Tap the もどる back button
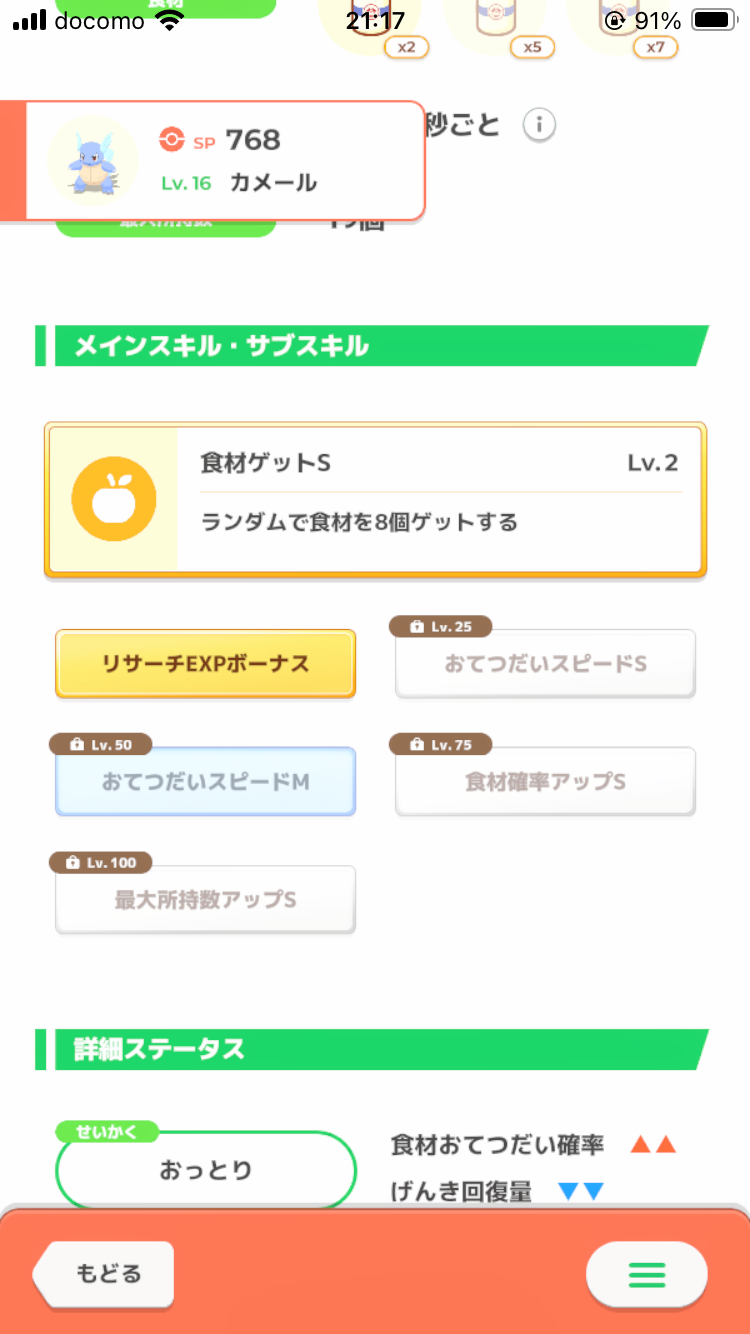Image resolution: width=750 pixels, height=1334 pixels. click(x=103, y=1274)
